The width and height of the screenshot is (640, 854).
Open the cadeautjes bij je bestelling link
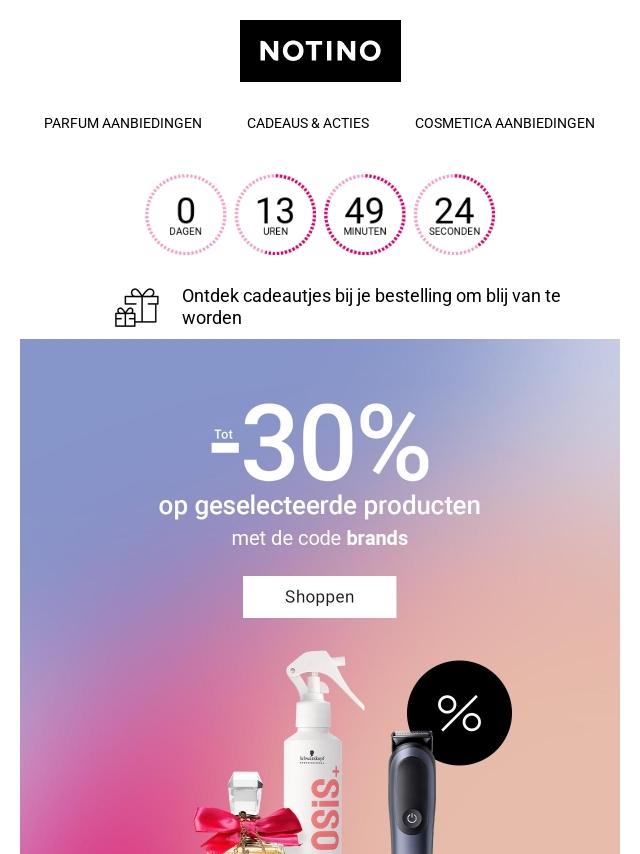tap(370, 307)
